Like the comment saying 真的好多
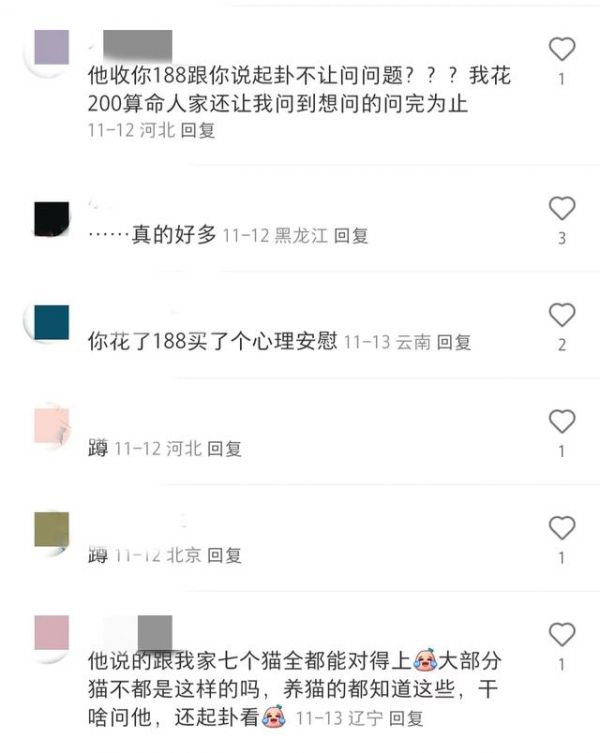The image size is (600, 753). click(x=562, y=208)
